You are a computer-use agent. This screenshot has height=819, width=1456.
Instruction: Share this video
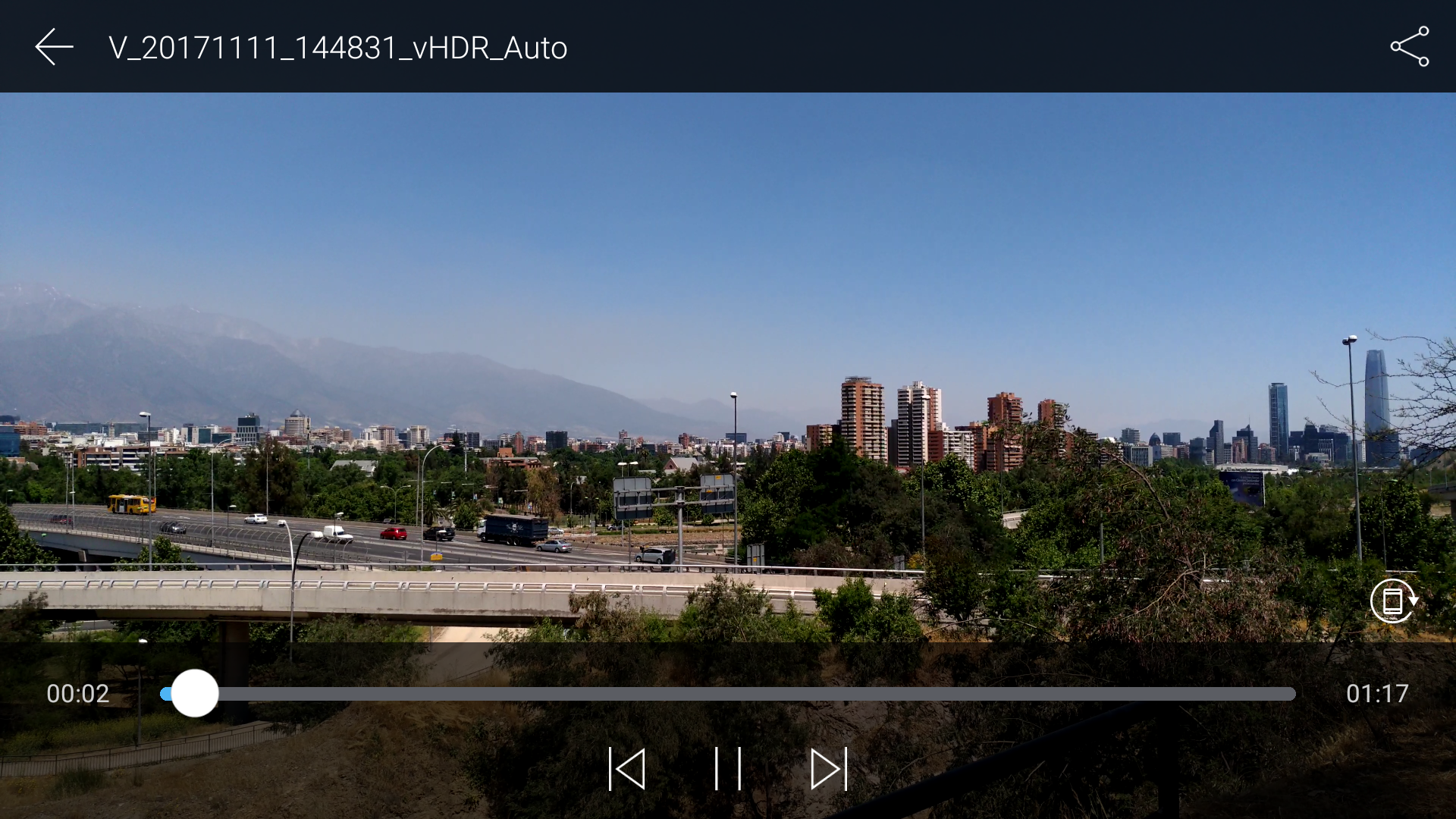pyautogui.click(x=1409, y=47)
